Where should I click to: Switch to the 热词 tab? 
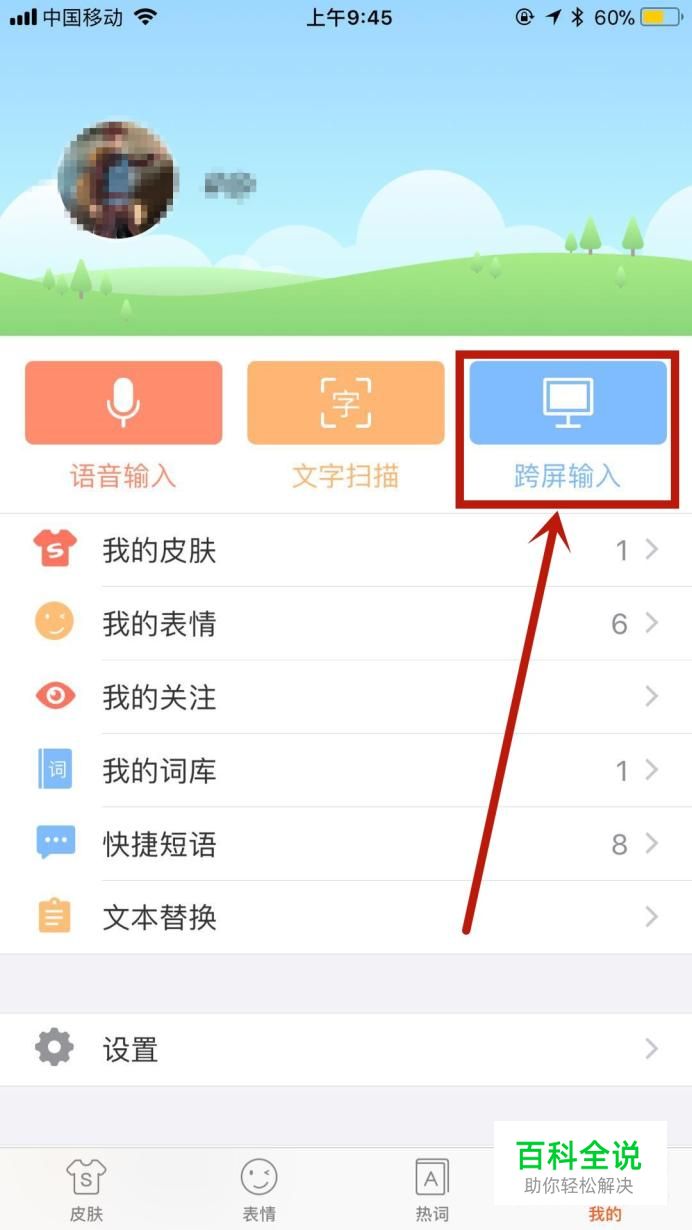pyautogui.click(x=432, y=1190)
